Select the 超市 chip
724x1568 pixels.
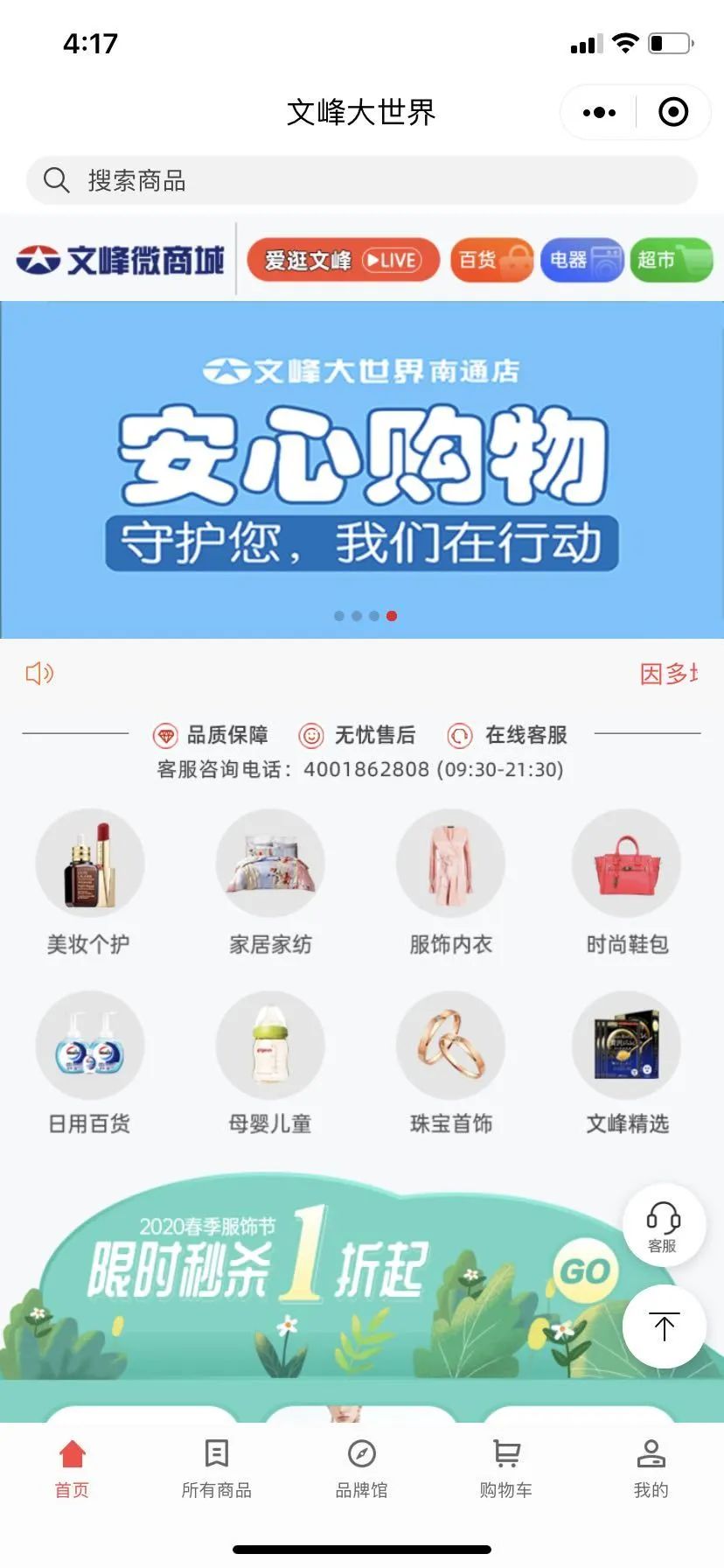click(671, 260)
